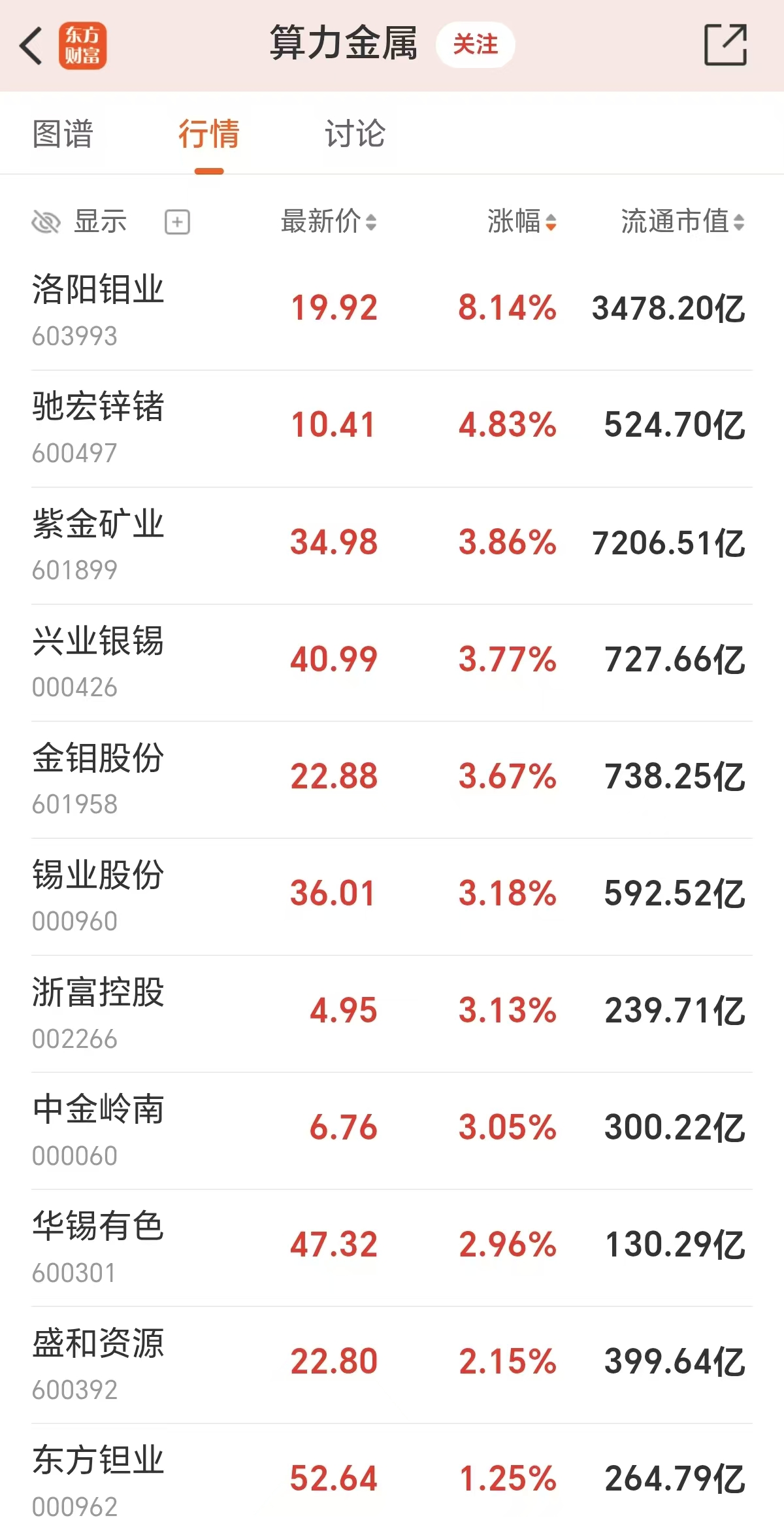
Task: Sort the list by 最新价
Action: pyautogui.click(x=329, y=222)
